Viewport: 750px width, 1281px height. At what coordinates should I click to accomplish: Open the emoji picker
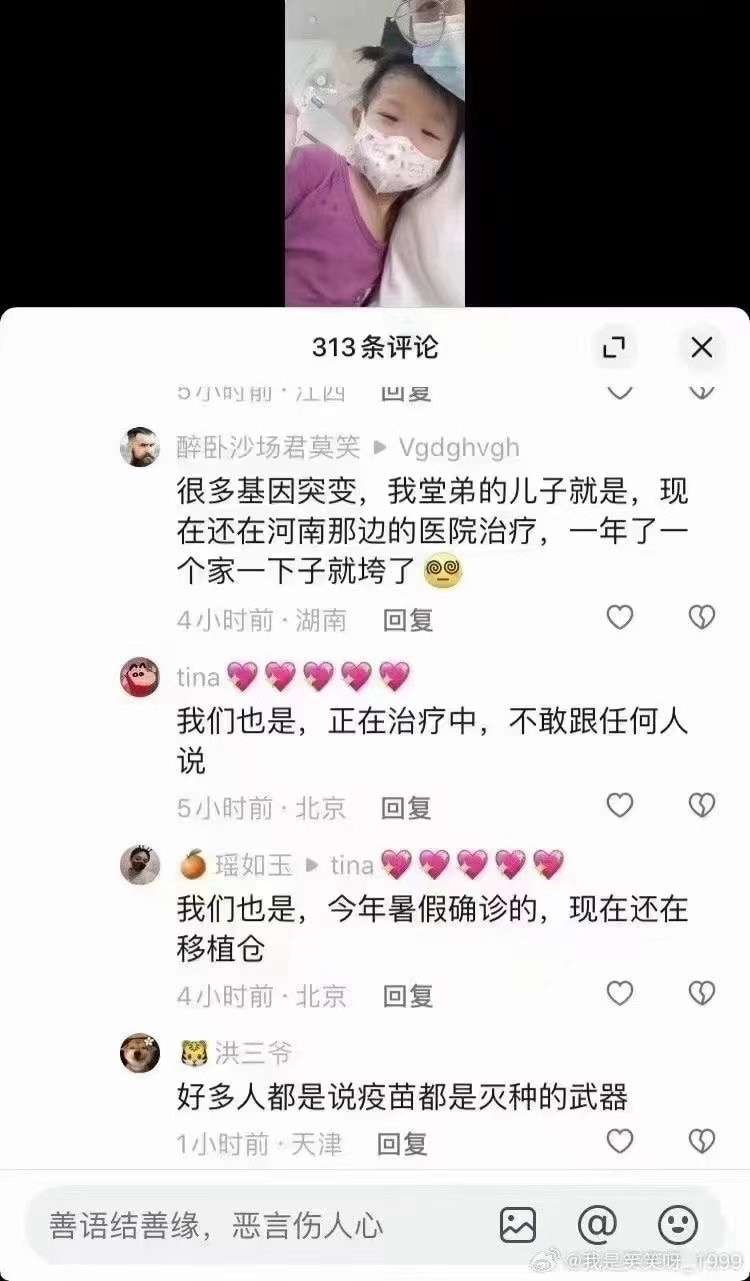click(x=677, y=1225)
